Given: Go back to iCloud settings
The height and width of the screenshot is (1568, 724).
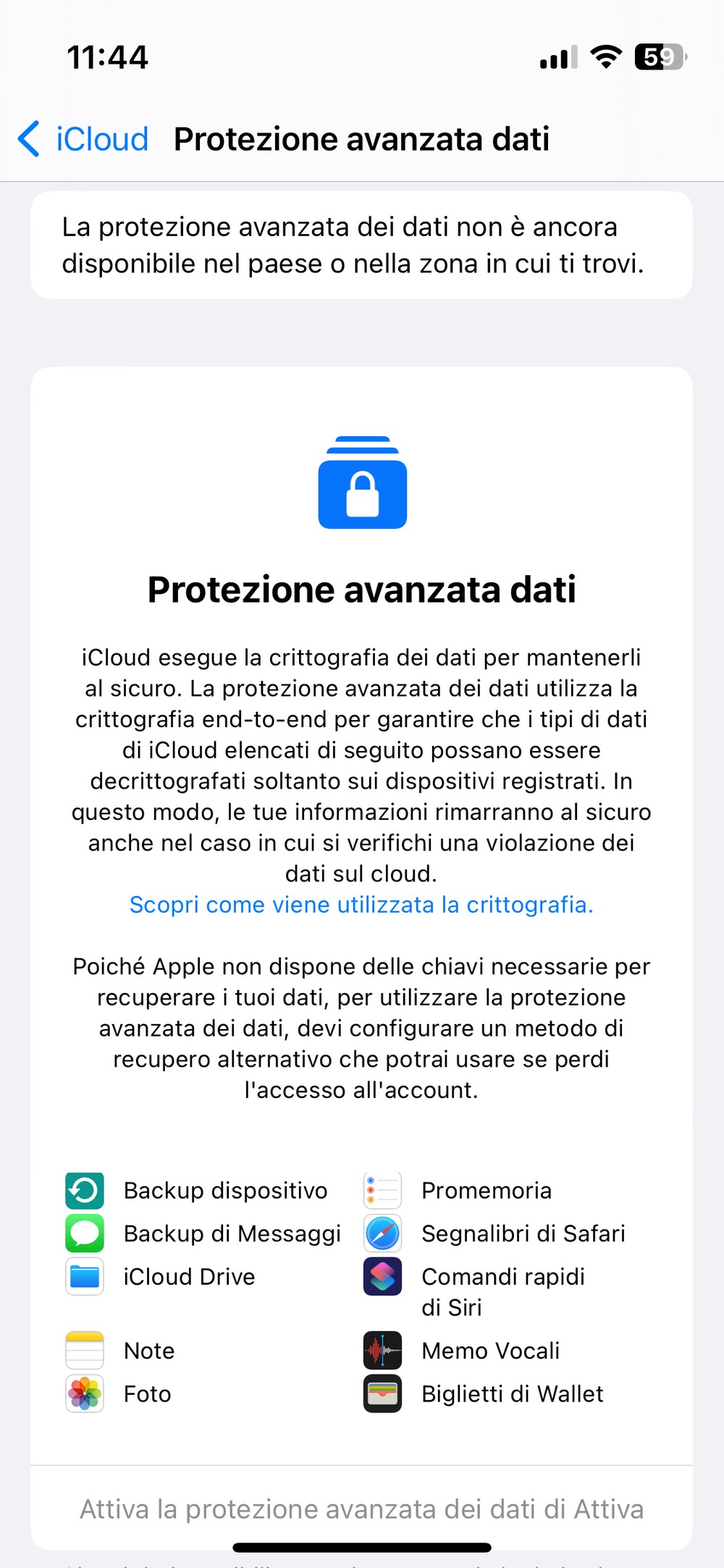Looking at the screenshot, I should coord(83,139).
